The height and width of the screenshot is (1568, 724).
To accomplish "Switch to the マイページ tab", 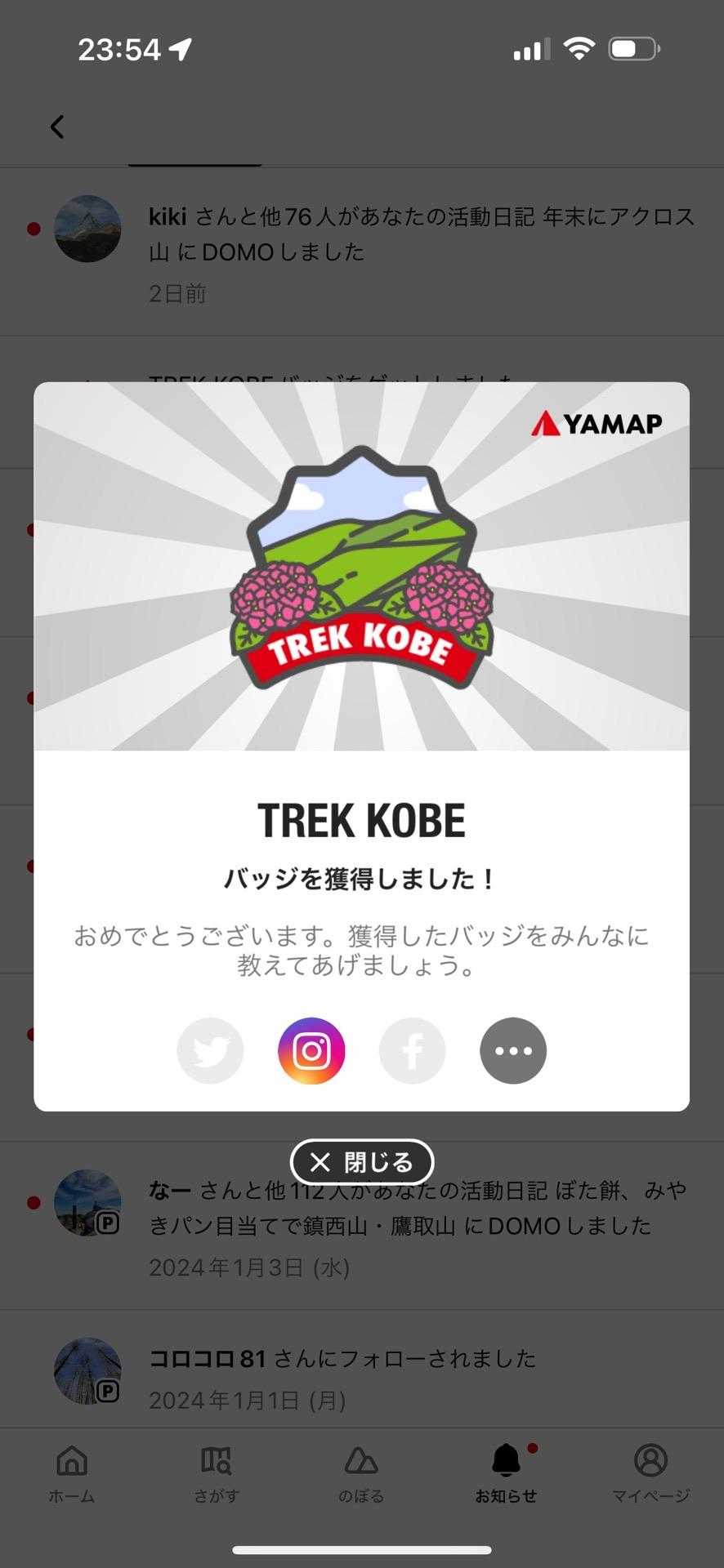I will [x=651, y=1473].
